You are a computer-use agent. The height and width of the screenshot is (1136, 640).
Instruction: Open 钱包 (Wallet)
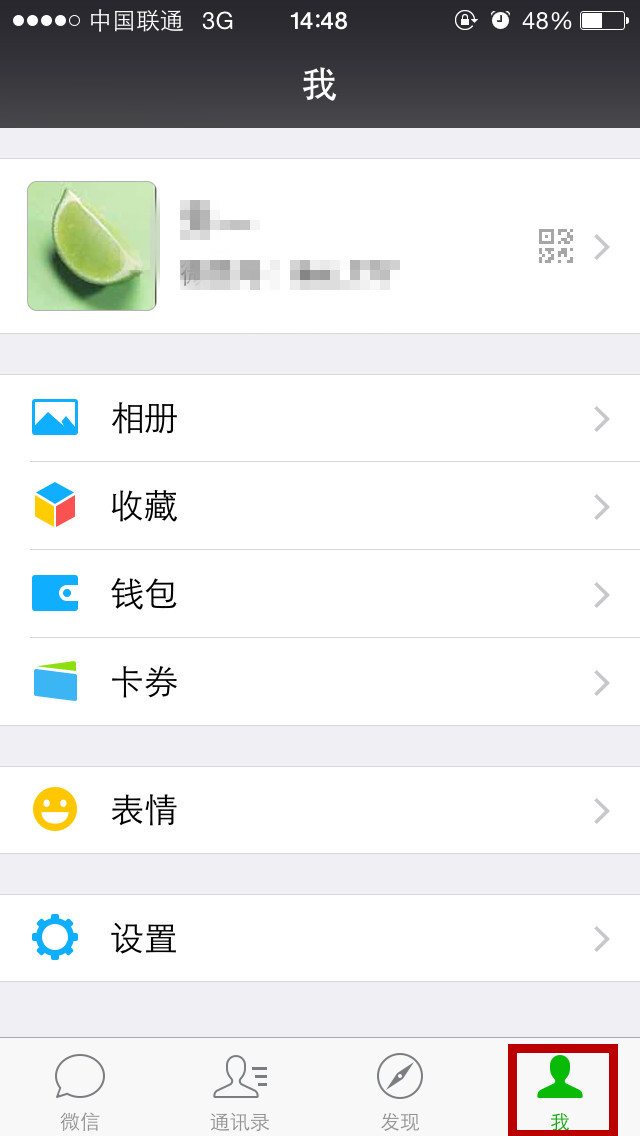click(x=320, y=594)
